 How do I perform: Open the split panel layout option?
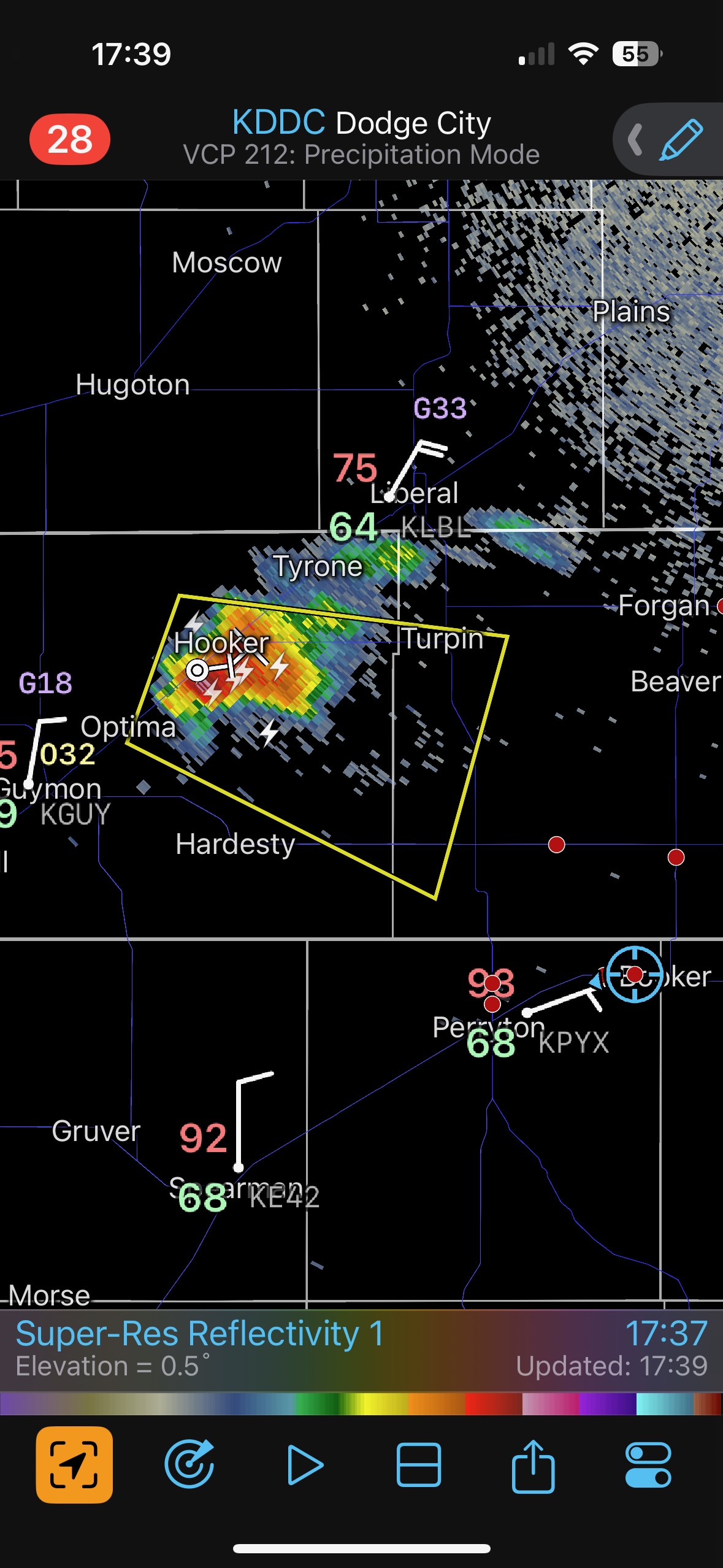(418, 1465)
